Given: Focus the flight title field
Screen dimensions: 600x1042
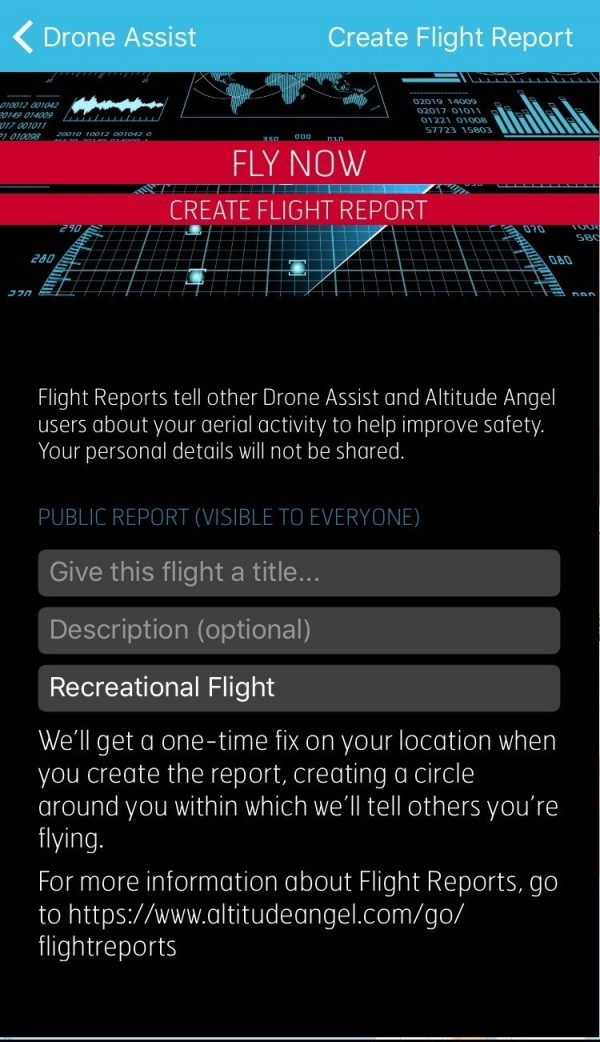Looking at the screenshot, I should pos(299,573).
